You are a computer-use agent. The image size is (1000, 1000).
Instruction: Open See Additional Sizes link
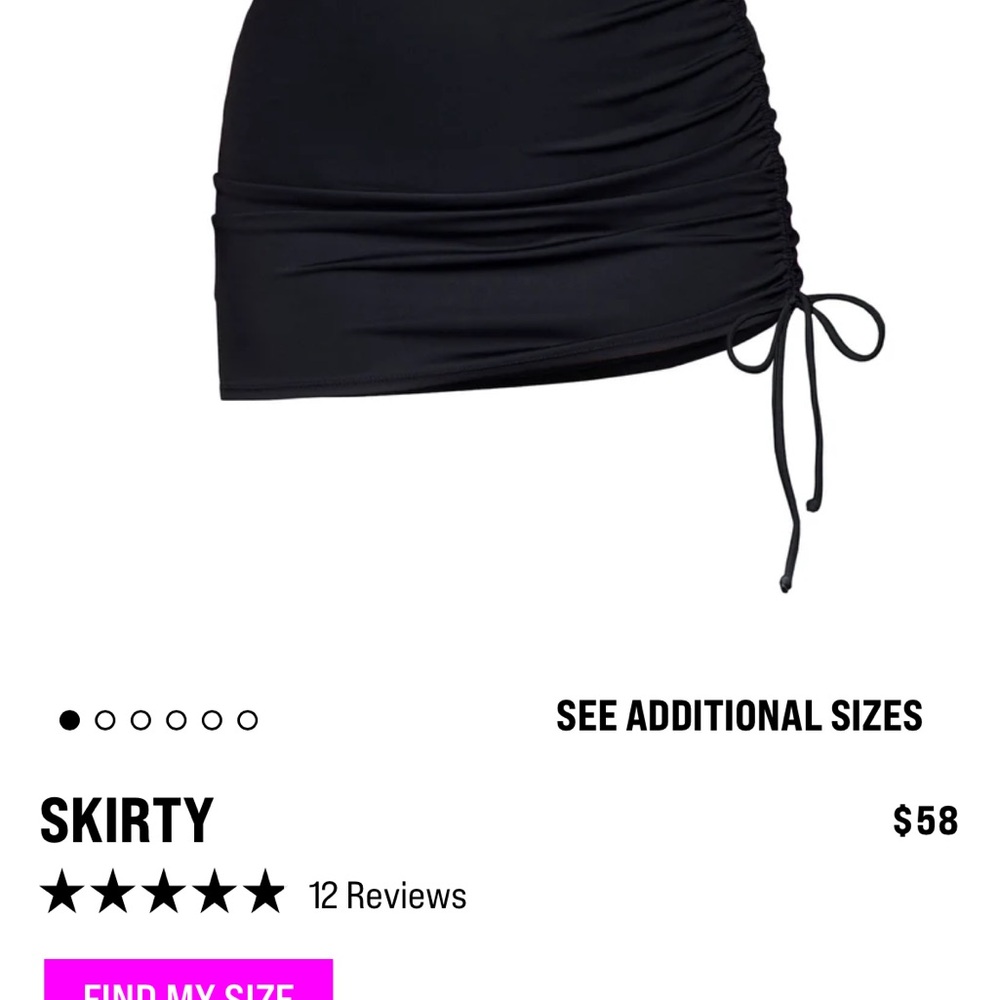739,716
